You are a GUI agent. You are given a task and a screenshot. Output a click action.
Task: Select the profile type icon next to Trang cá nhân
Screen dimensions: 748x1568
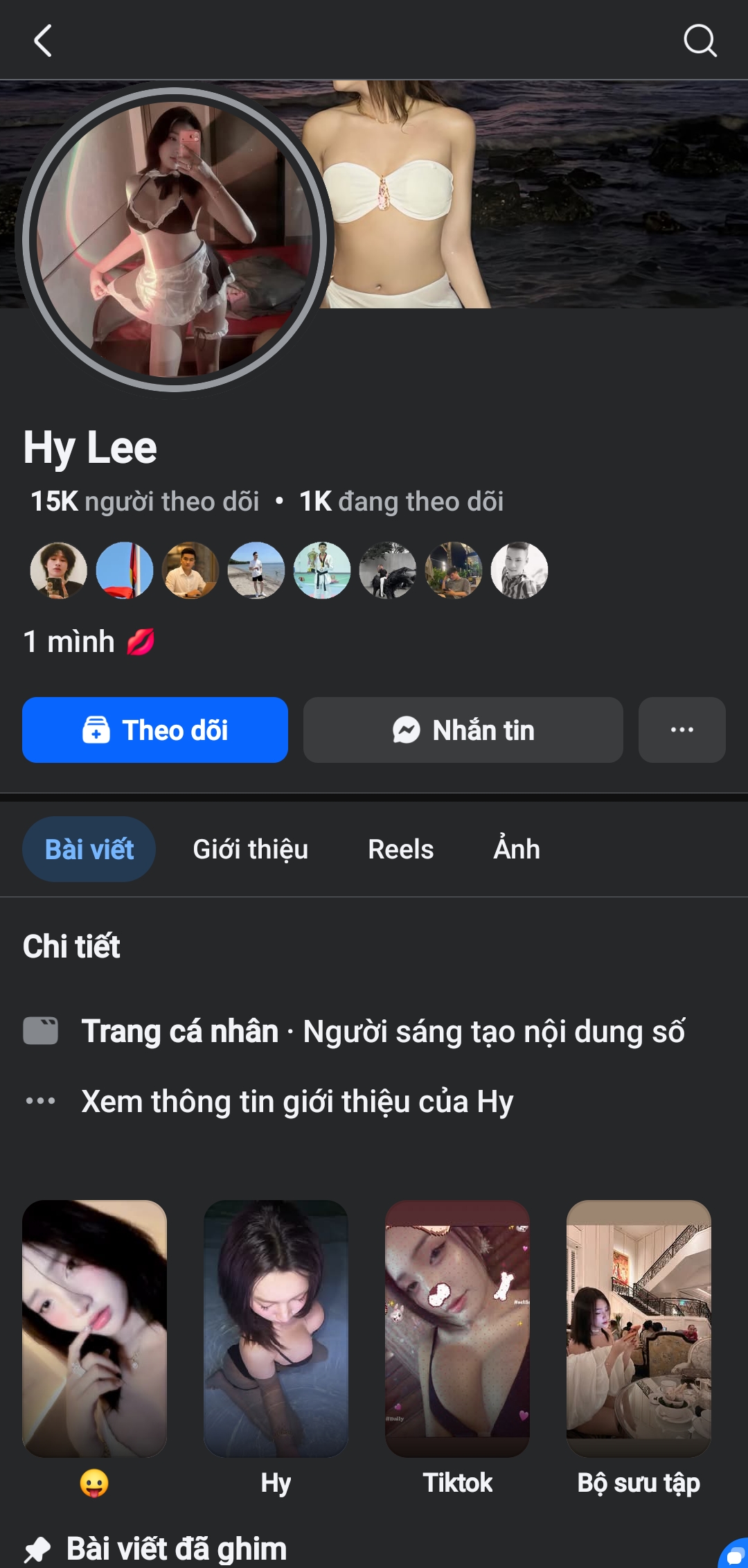(41, 1032)
